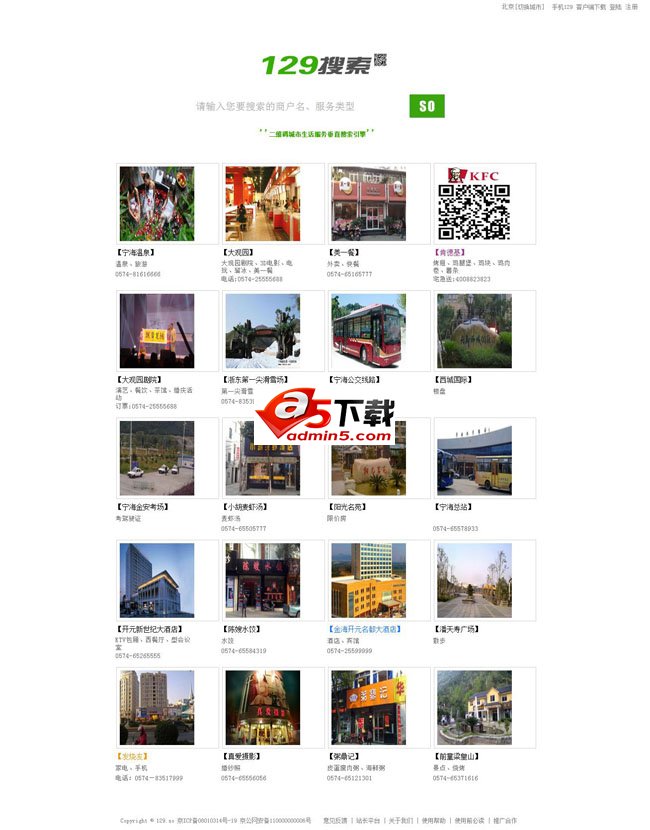
Task: Open the 手机129 link
Action: pos(562,7)
